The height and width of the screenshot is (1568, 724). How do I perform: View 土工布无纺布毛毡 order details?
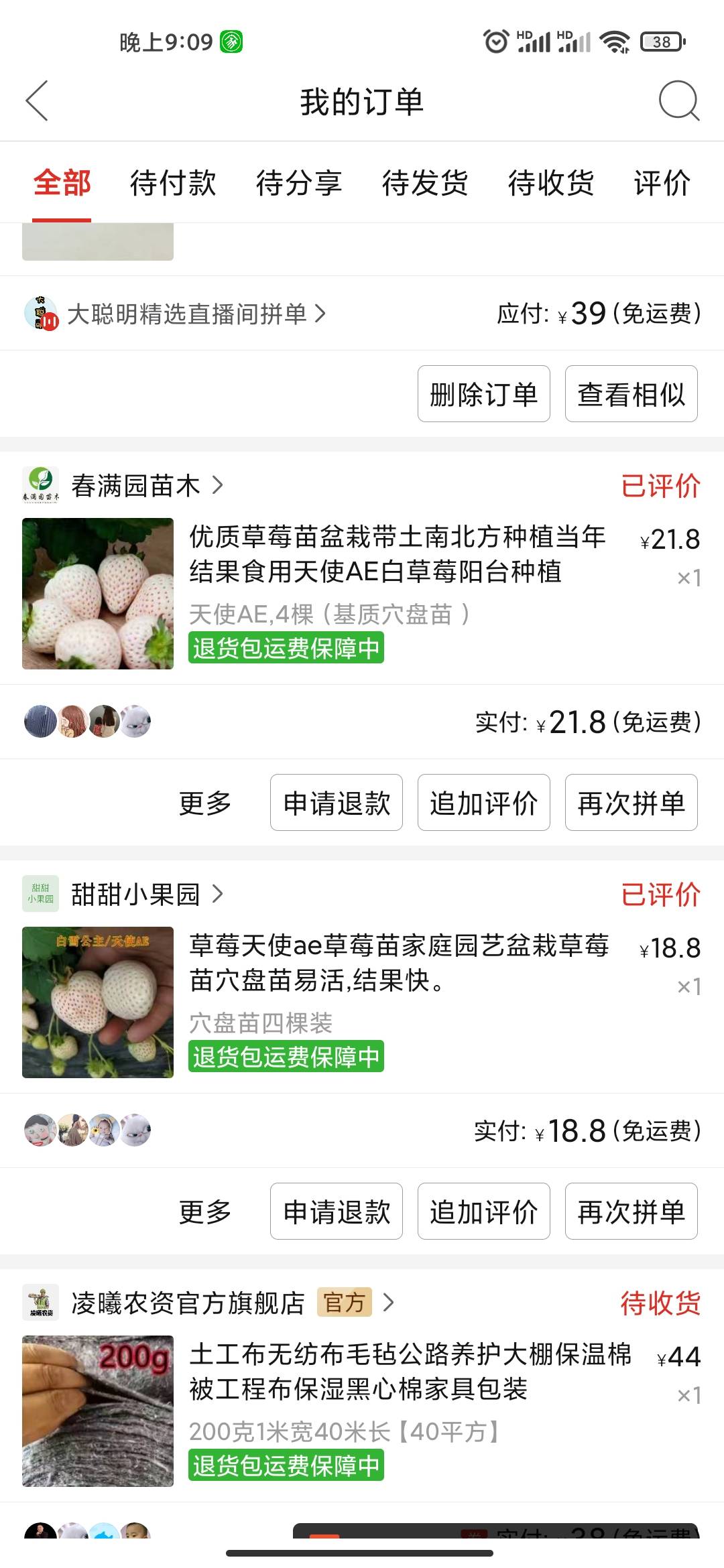click(410, 1372)
